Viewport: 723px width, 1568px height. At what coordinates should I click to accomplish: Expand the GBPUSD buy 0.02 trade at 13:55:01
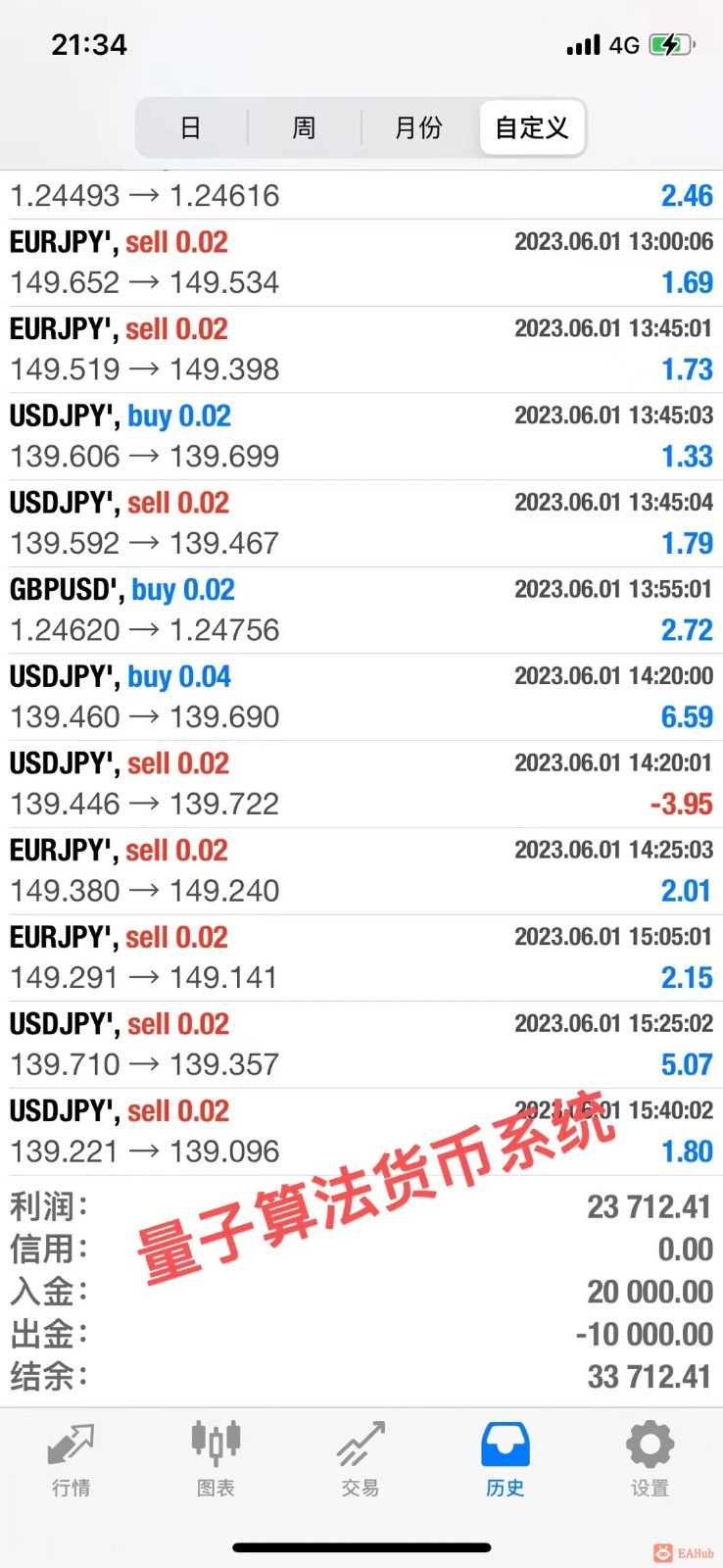click(361, 610)
